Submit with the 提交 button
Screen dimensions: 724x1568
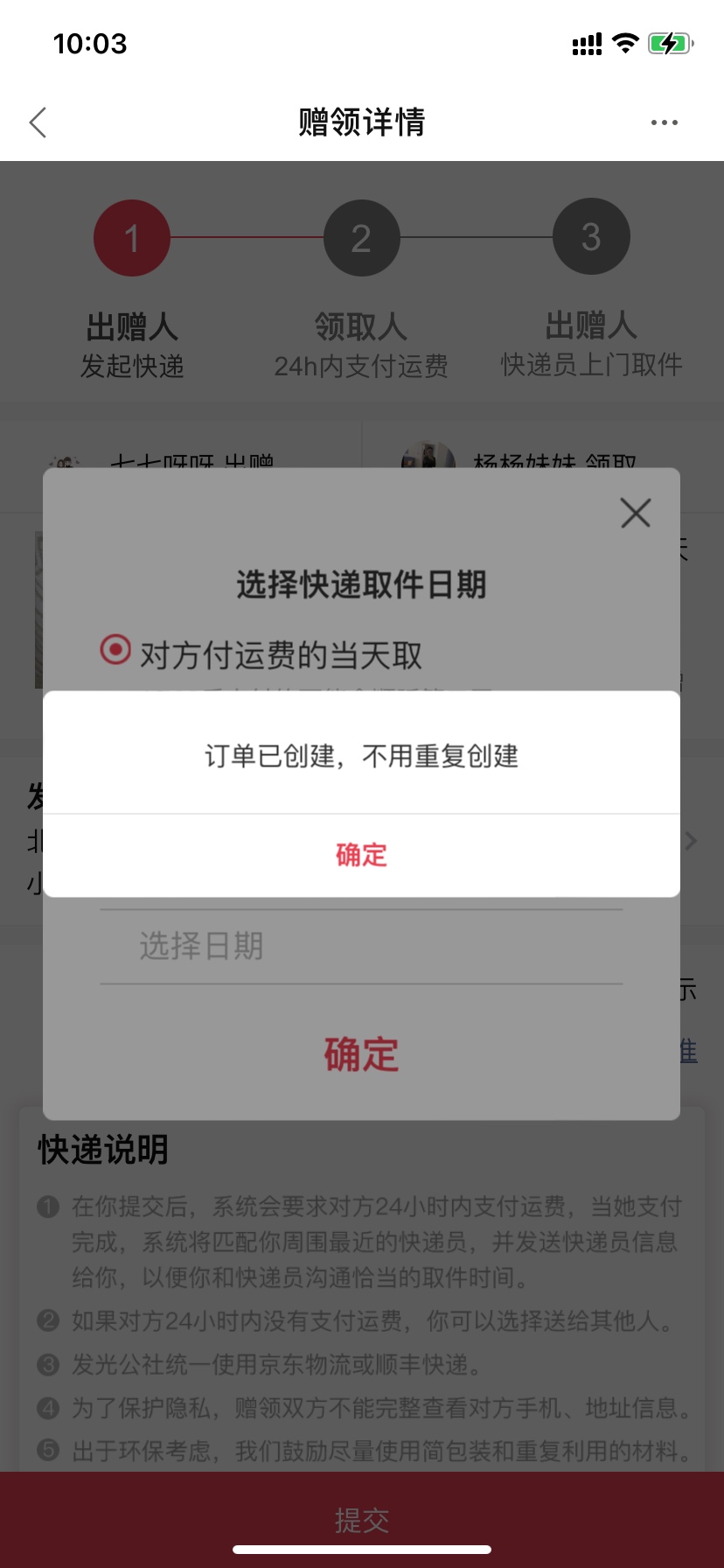tap(362, 1519)
